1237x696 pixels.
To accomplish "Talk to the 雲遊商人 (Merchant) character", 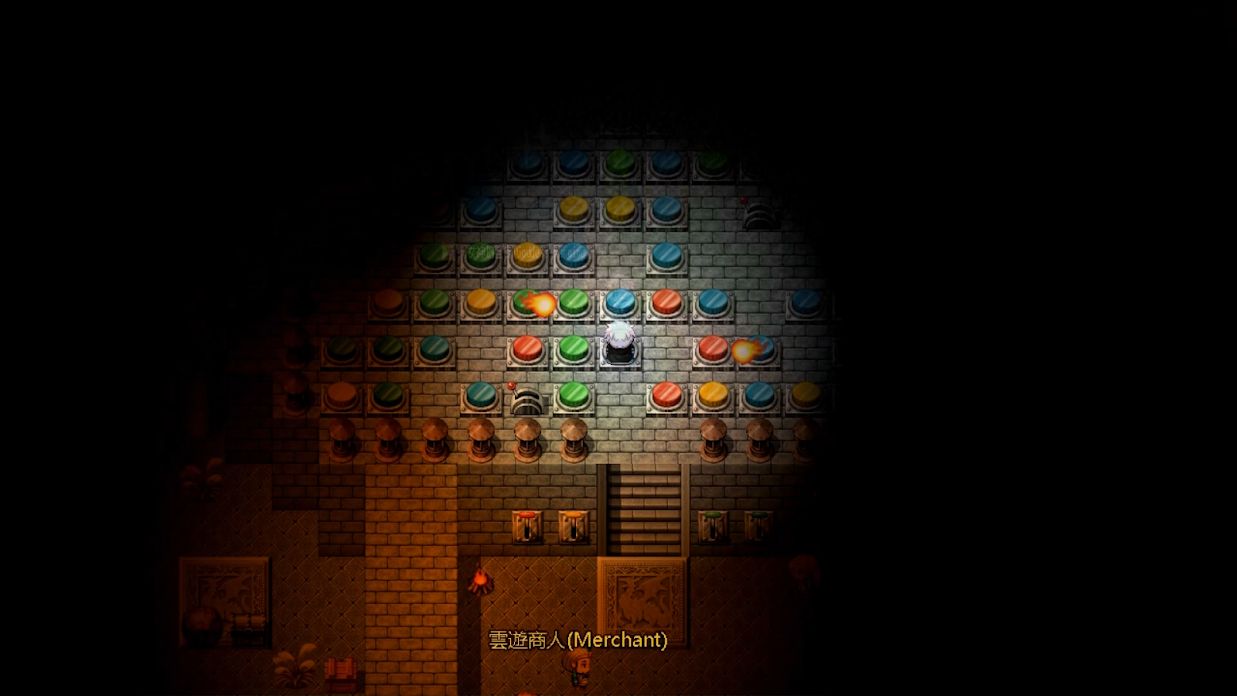I will click(x=579, y=667).
